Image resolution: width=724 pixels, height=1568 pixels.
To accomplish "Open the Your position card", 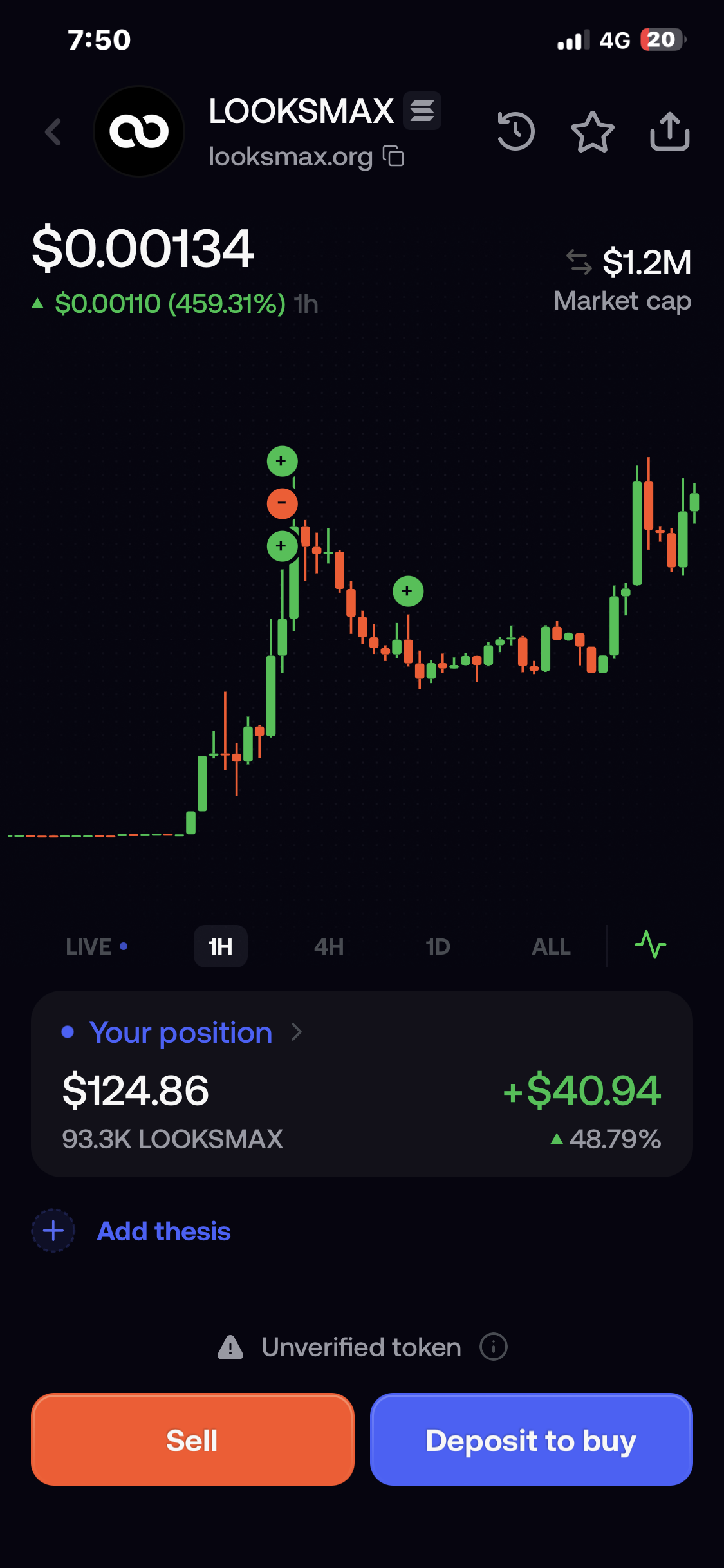I will click(x=362, y=1084).
